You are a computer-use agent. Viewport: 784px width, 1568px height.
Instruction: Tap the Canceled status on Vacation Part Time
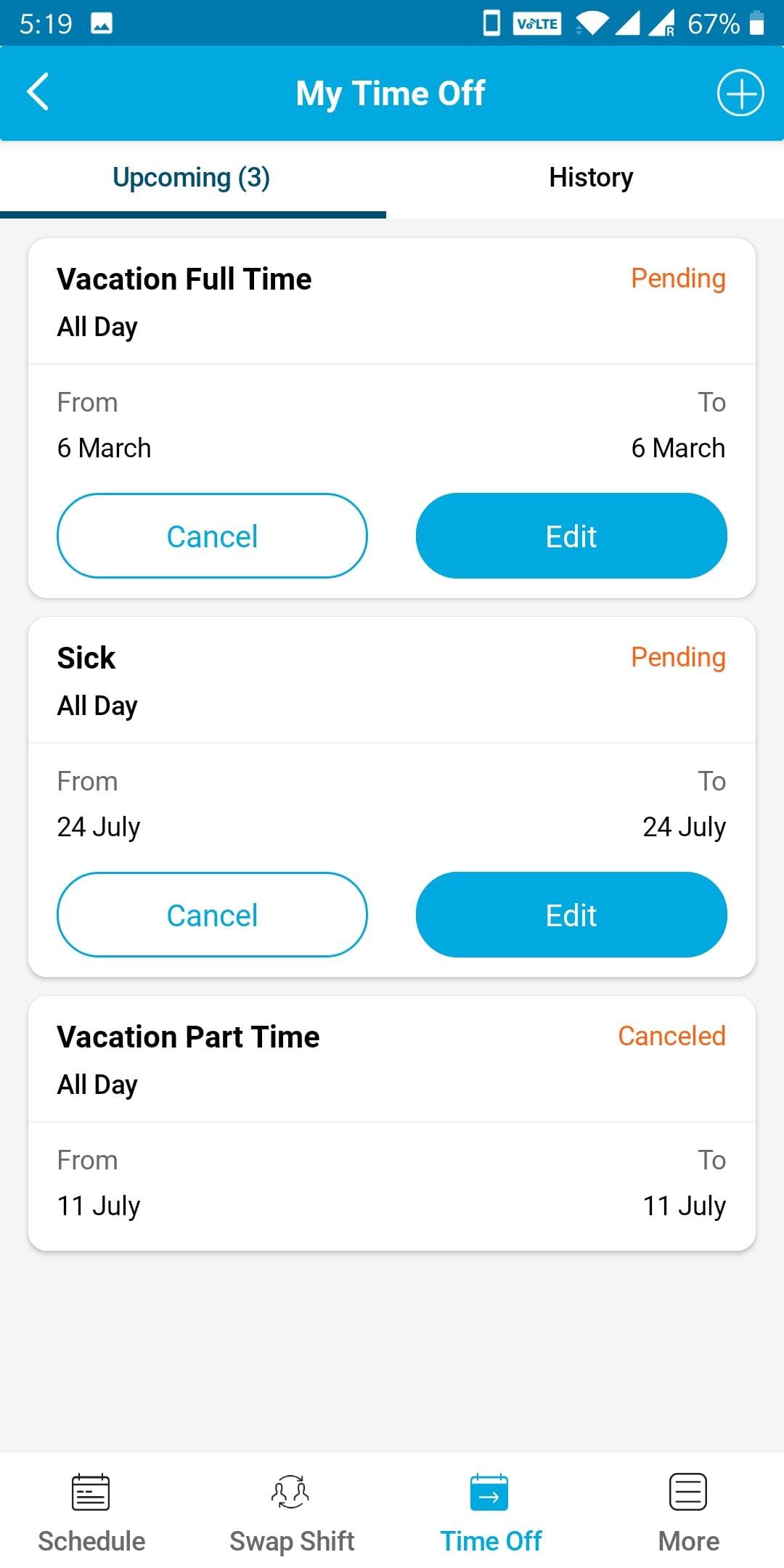click(x=671, y=1036)
